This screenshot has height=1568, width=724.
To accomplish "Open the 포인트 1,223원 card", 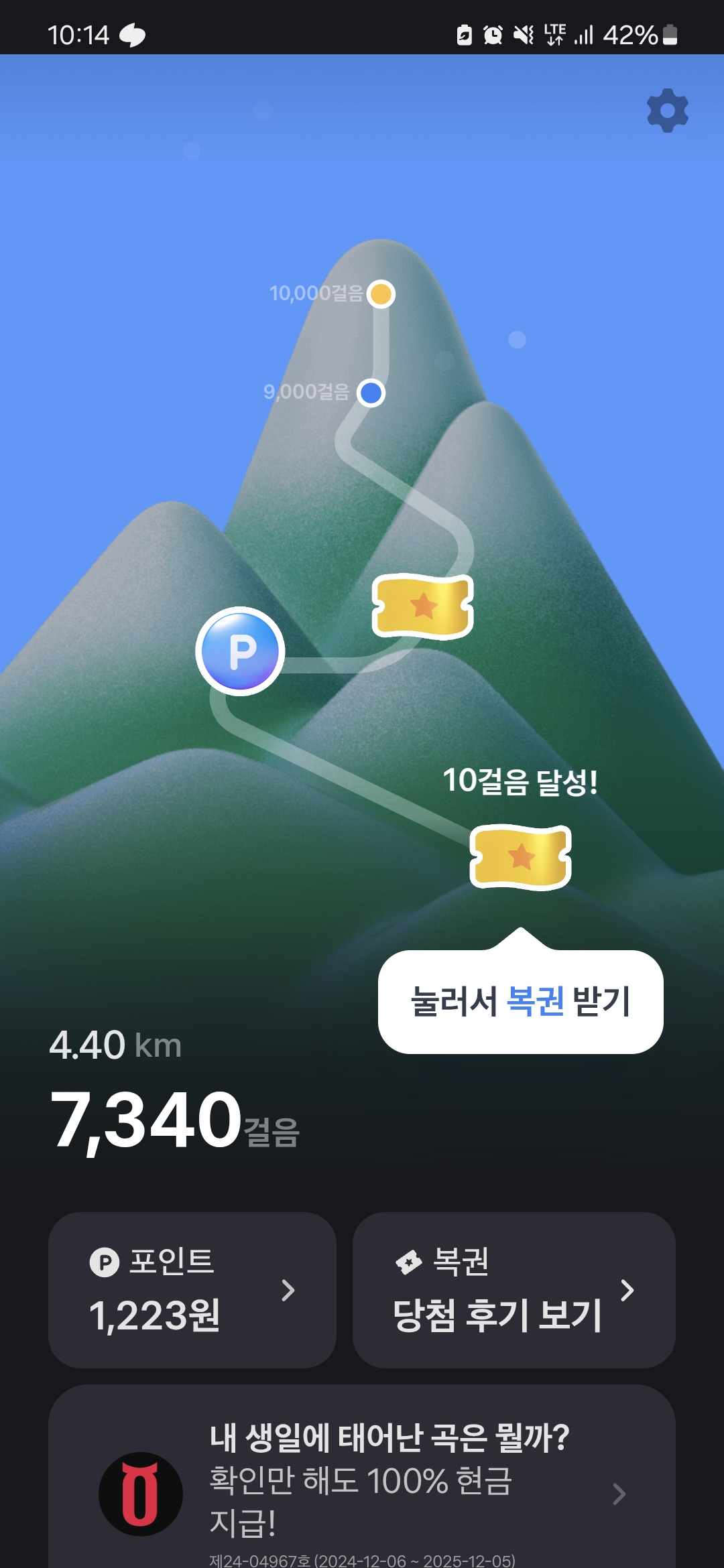I will pos(192,1290).
